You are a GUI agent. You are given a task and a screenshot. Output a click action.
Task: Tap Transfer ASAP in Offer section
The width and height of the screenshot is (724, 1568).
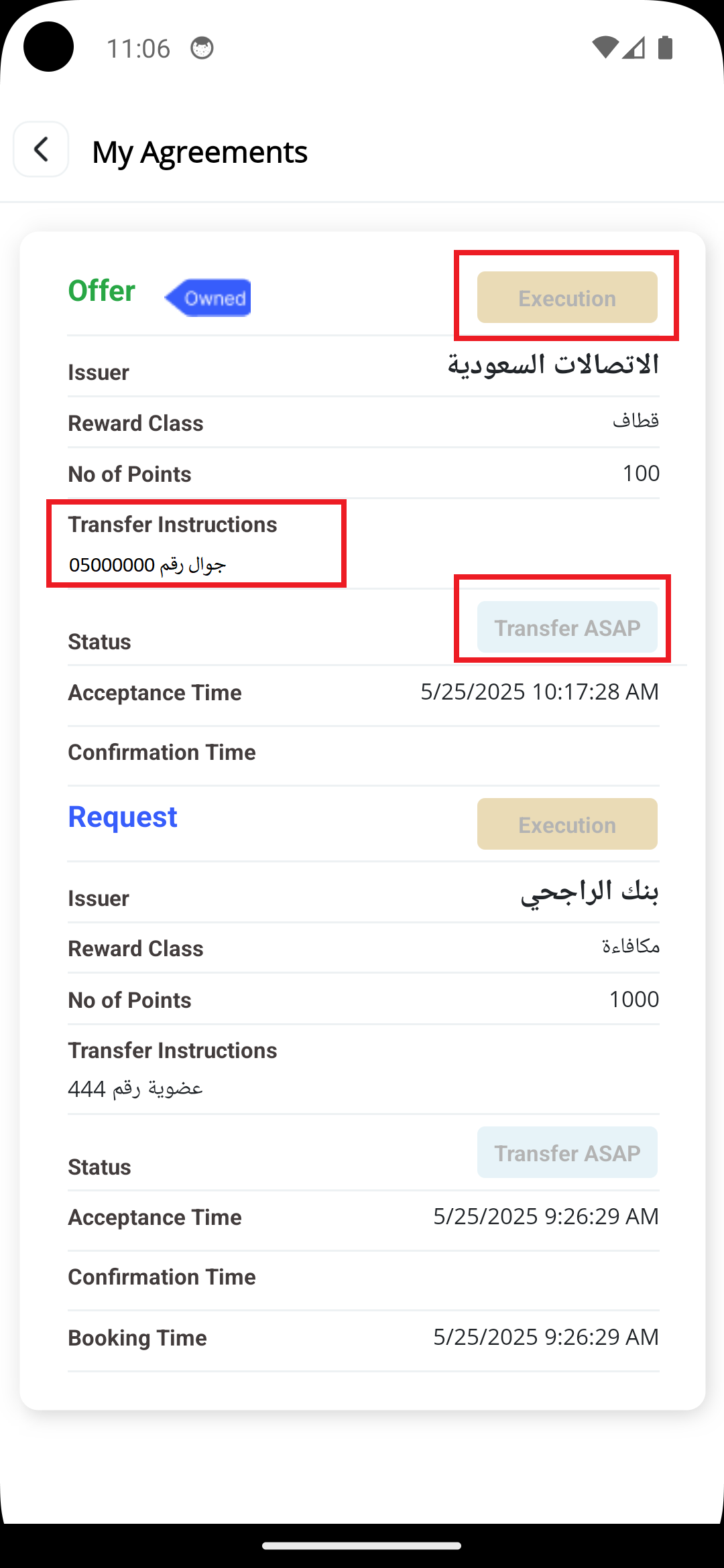567,627
